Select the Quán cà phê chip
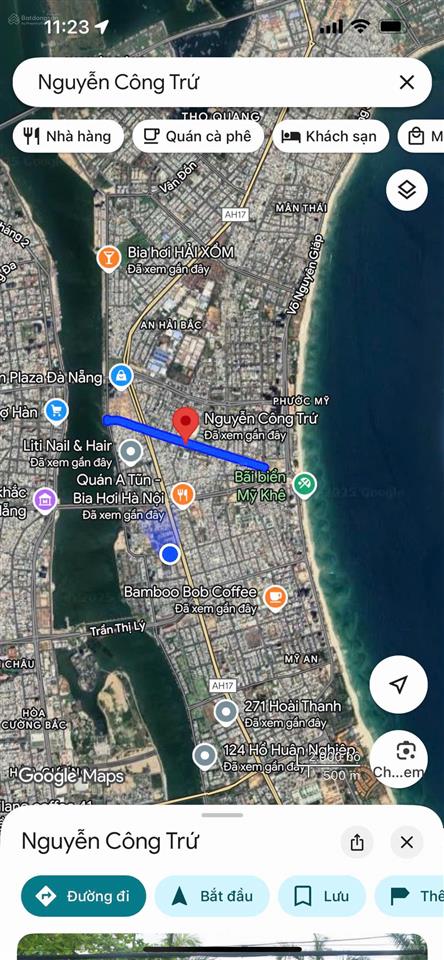 [x=198, y=136]
